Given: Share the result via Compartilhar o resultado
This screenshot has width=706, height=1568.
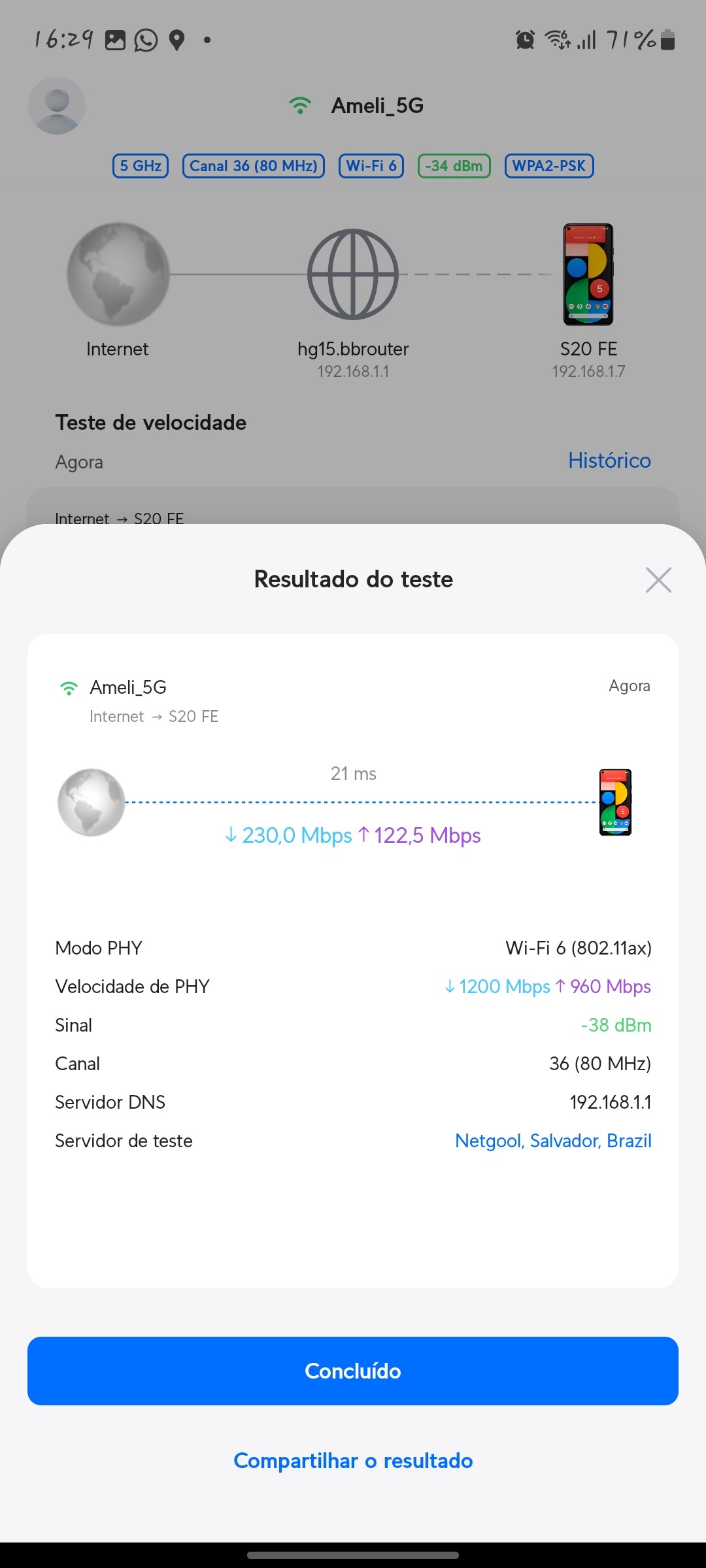Looking at the screenshot, I should click(x=353, y=1460).
